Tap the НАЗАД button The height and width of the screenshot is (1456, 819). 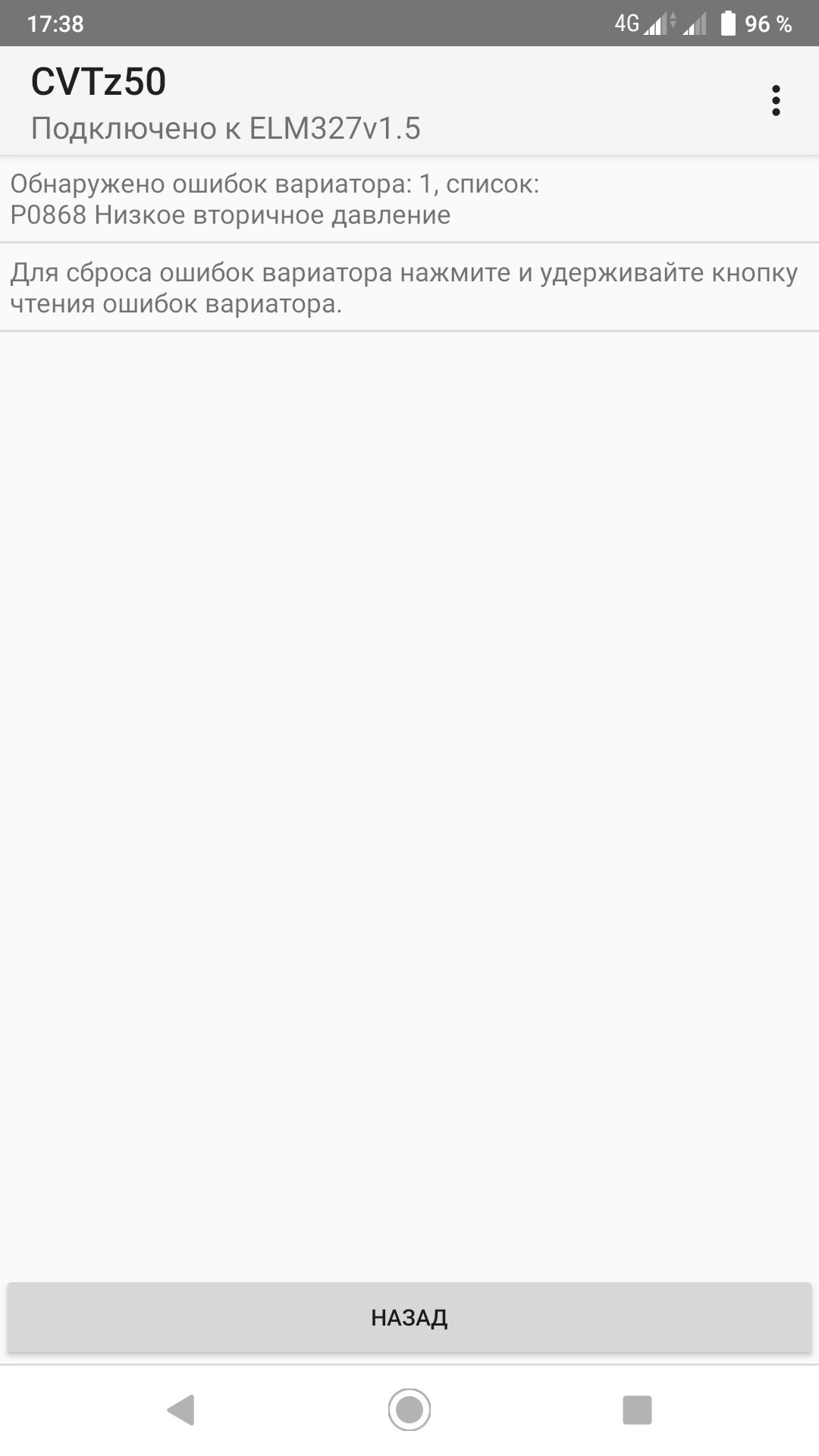[409, 1317]
